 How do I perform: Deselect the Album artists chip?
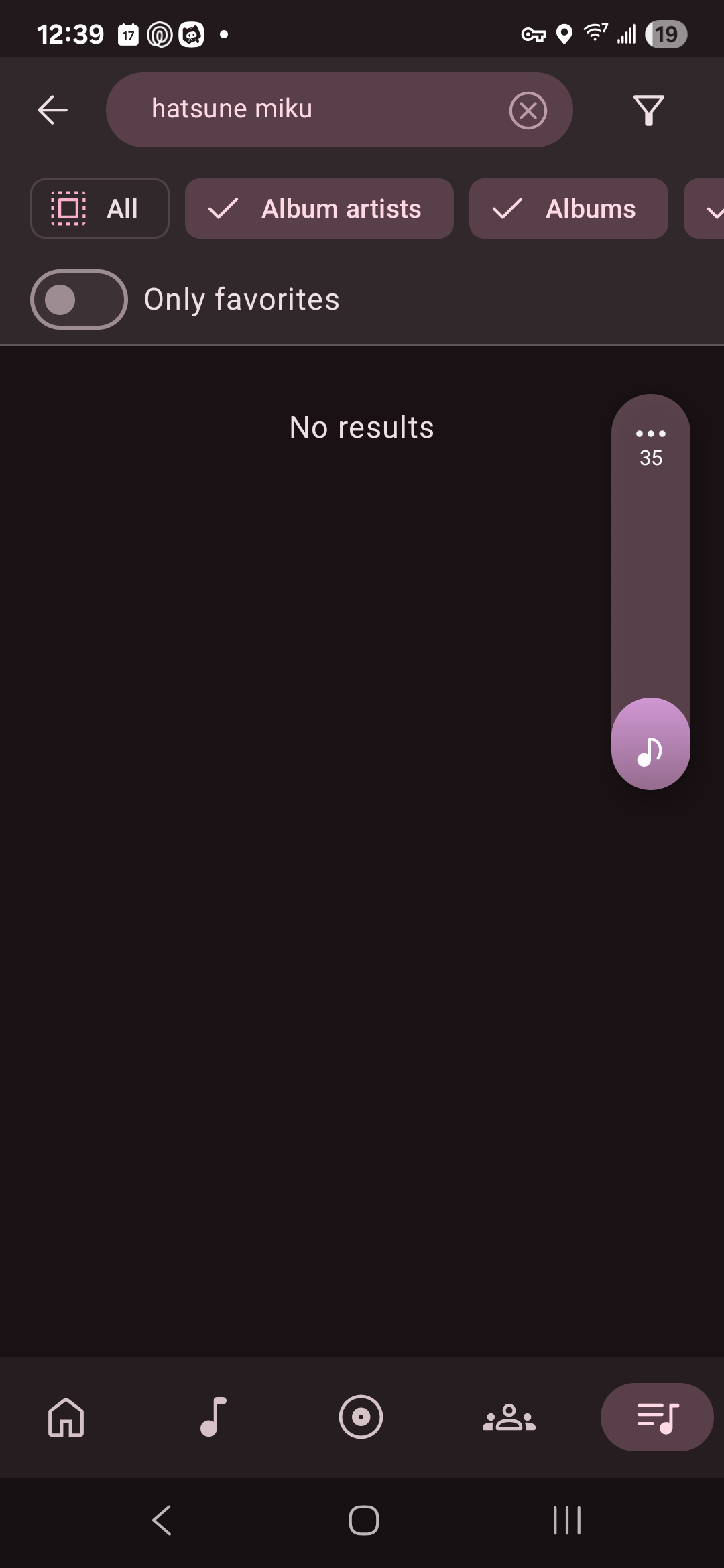[x=319, y=208]
